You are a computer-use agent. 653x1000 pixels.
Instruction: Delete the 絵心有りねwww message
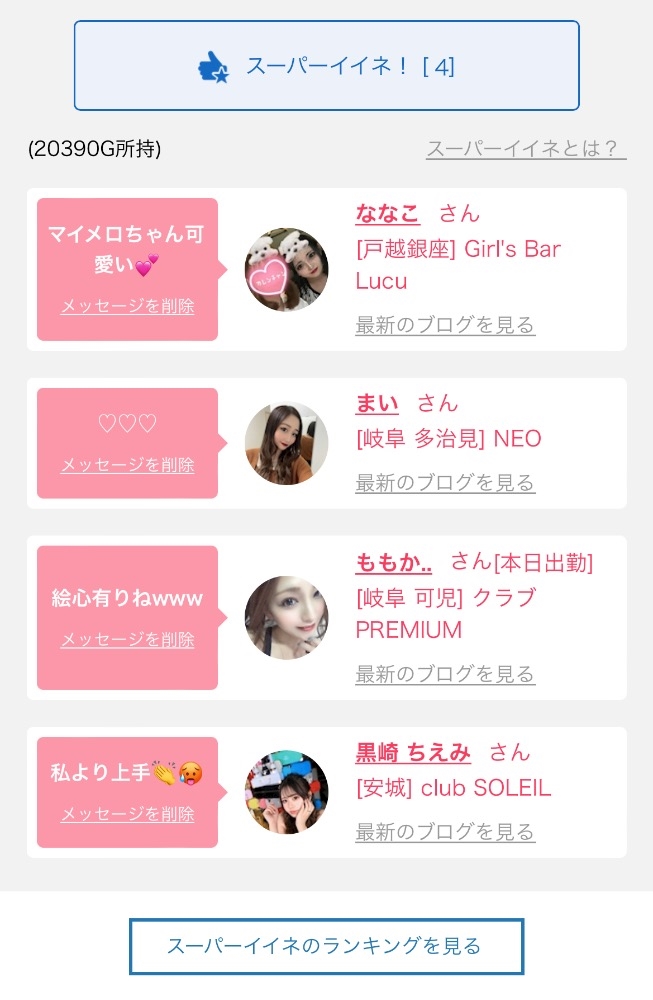pos(127,640)
